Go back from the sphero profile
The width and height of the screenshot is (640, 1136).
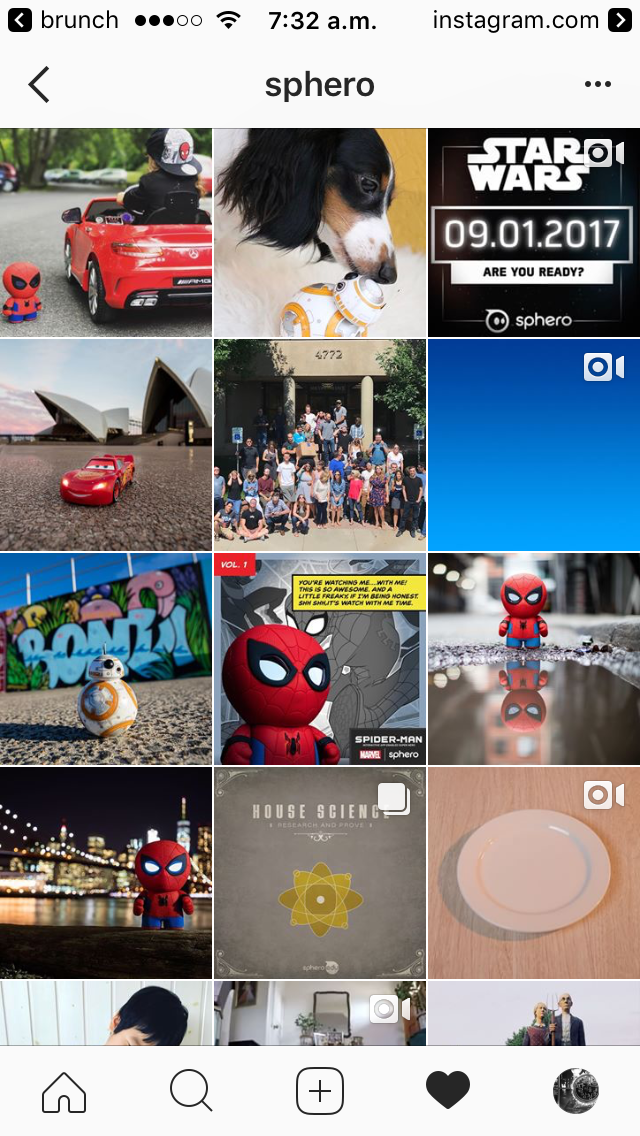click(39, 85)
